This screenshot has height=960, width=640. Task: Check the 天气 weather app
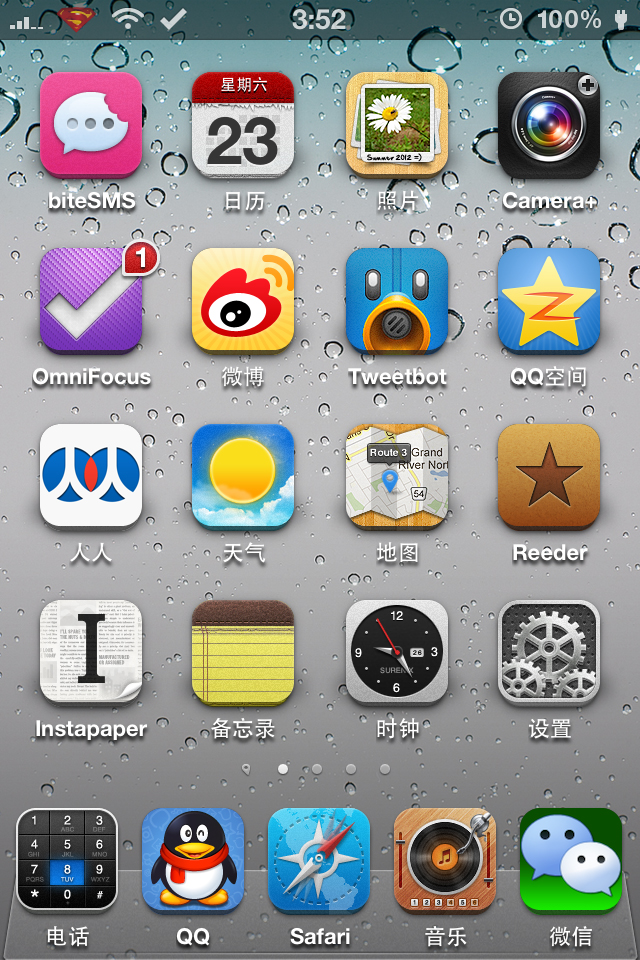pos(243,476)
